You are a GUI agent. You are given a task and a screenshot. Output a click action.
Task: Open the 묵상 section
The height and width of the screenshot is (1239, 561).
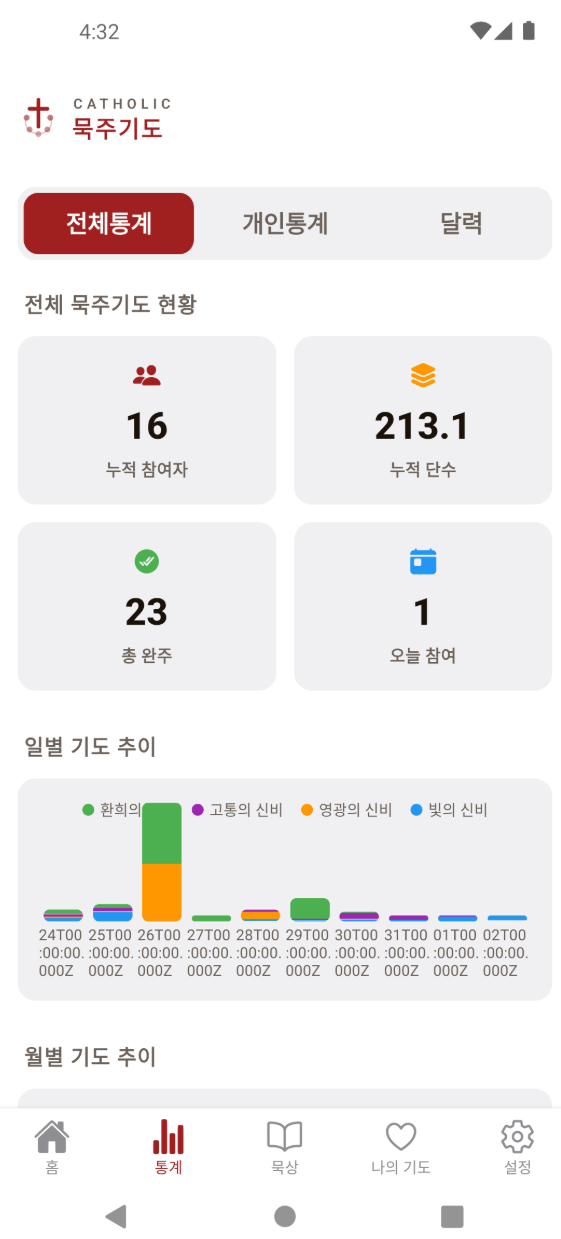coord(285,1147)
